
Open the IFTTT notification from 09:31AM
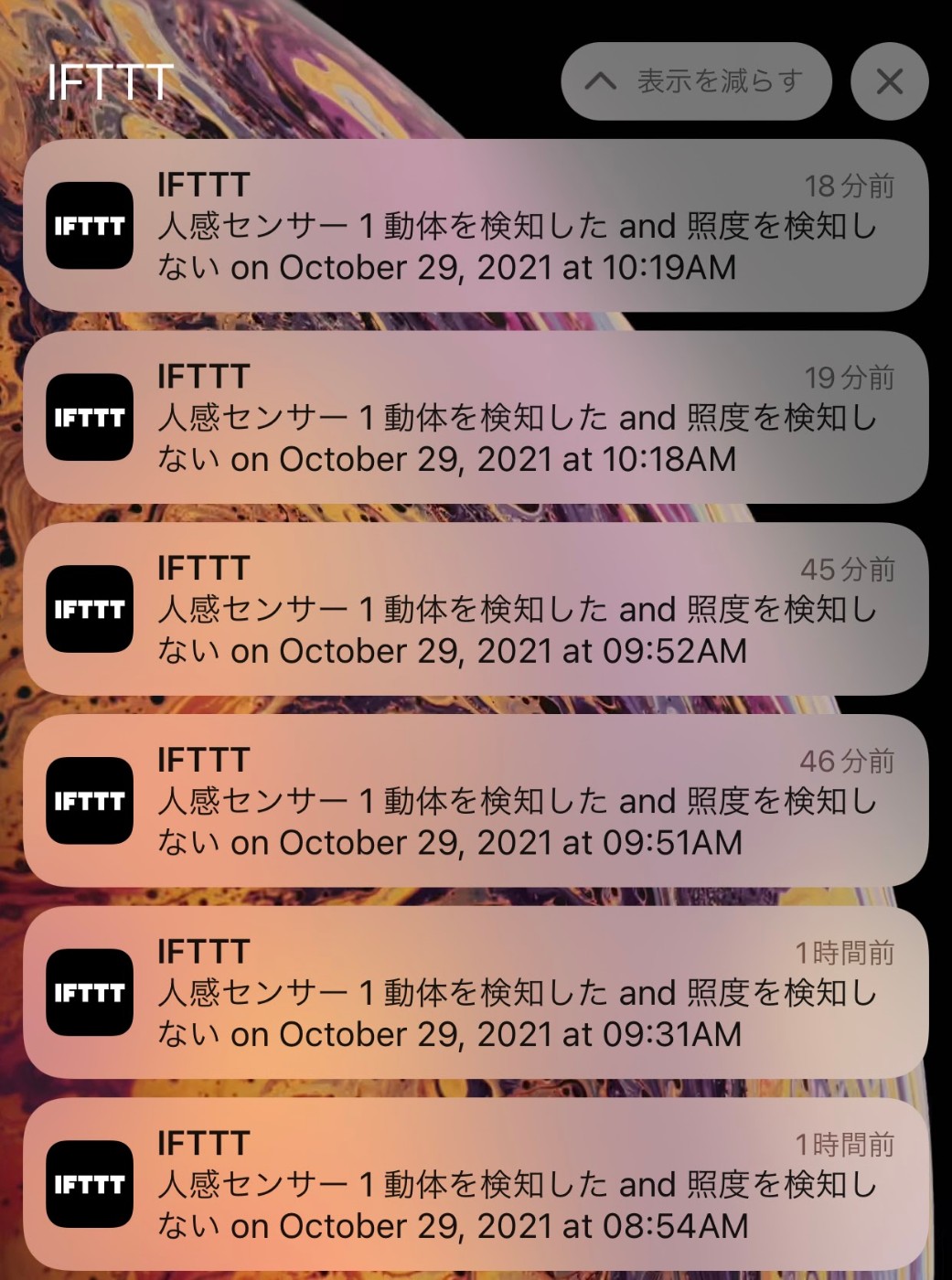click(476, 993)
